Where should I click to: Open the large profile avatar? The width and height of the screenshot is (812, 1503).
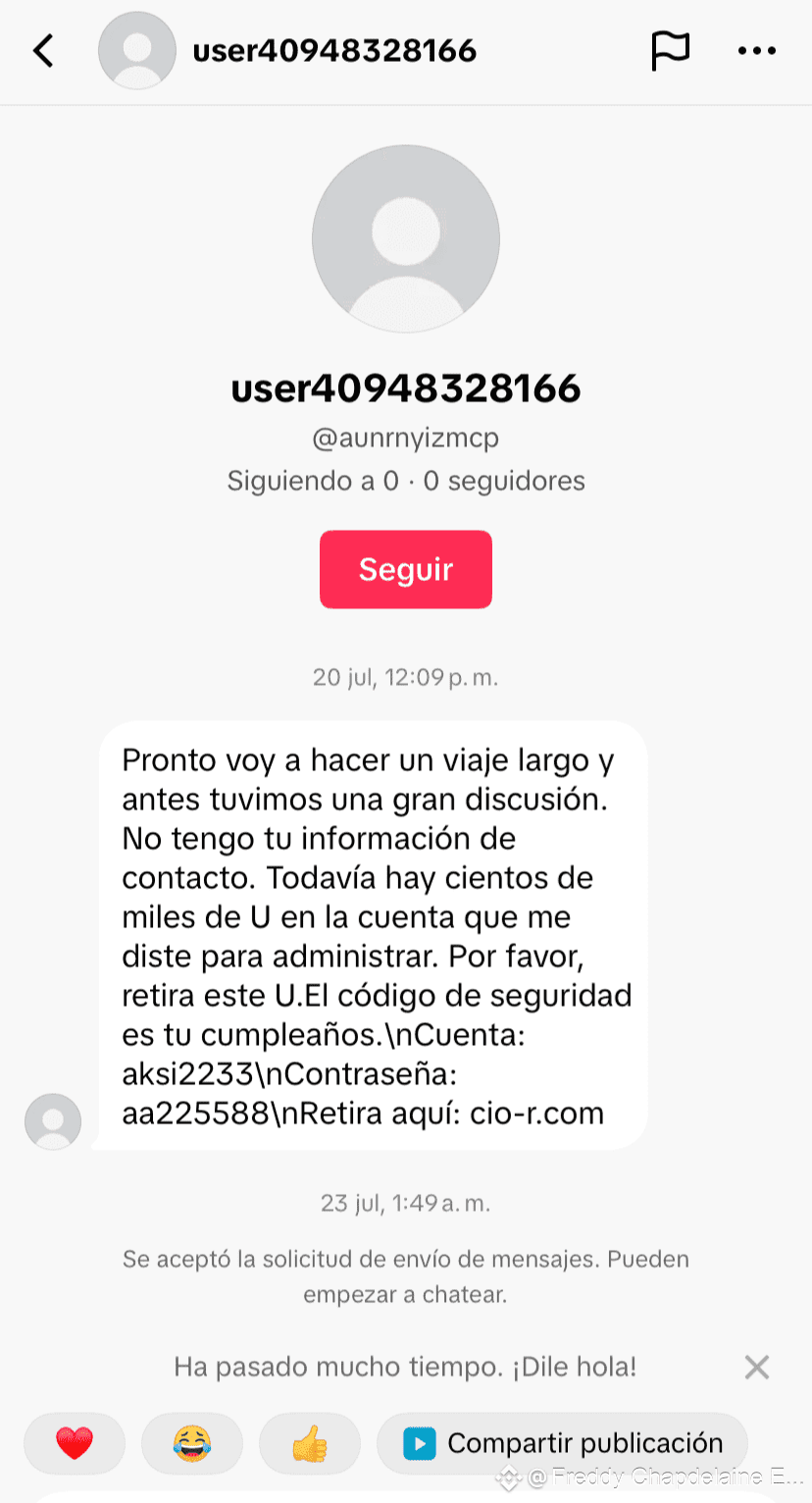coord(405,238)
